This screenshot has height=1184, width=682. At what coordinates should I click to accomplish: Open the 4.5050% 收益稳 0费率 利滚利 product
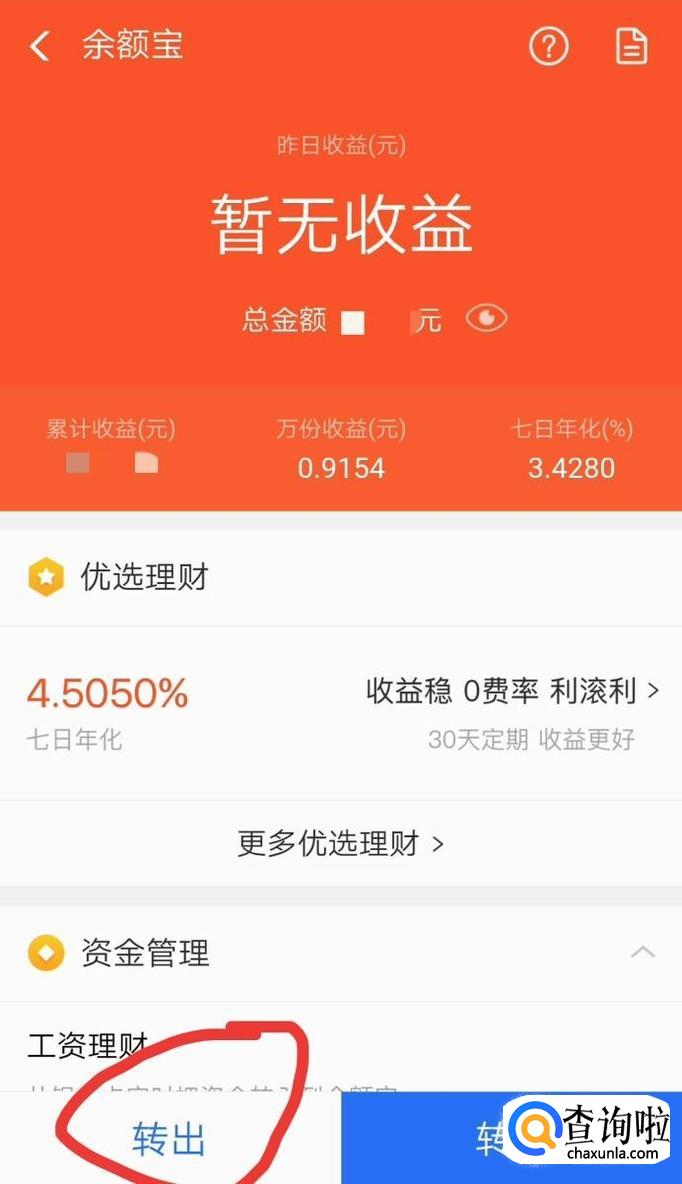point(340,712)
